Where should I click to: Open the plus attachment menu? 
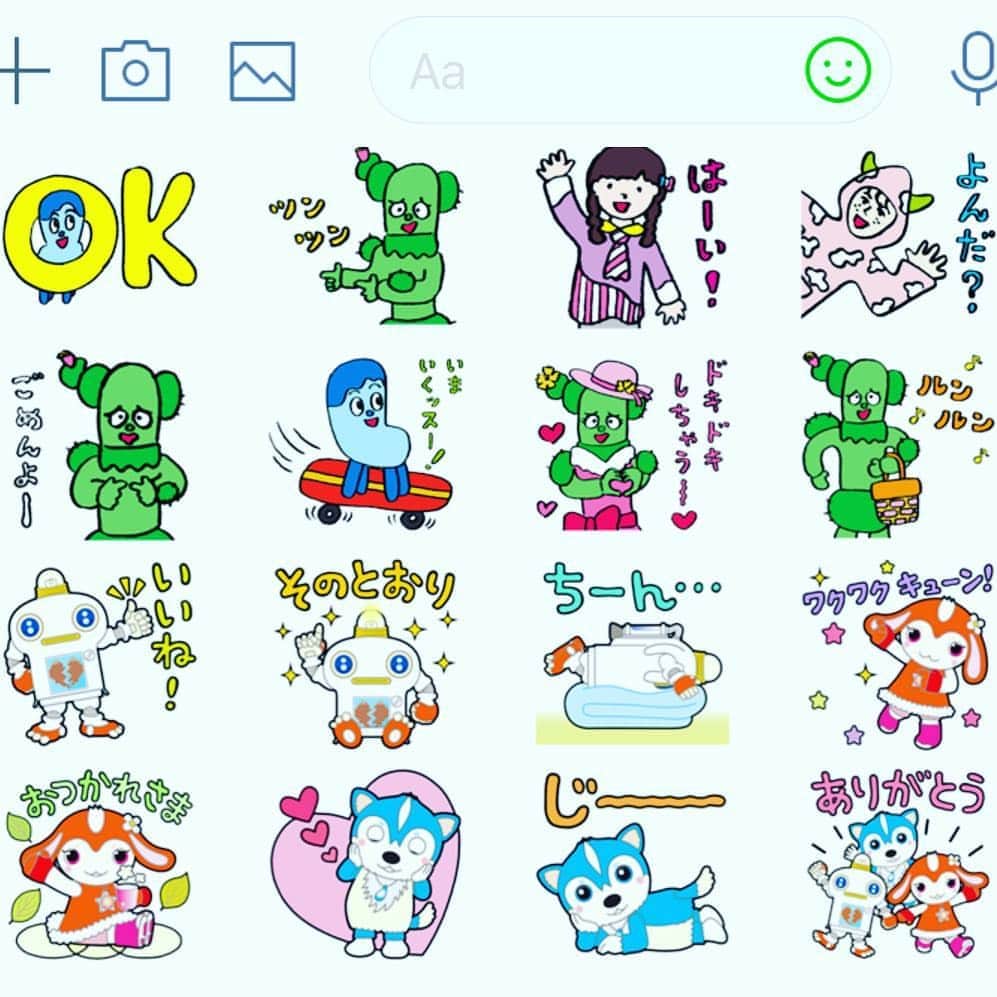click(x=22, y=71)
